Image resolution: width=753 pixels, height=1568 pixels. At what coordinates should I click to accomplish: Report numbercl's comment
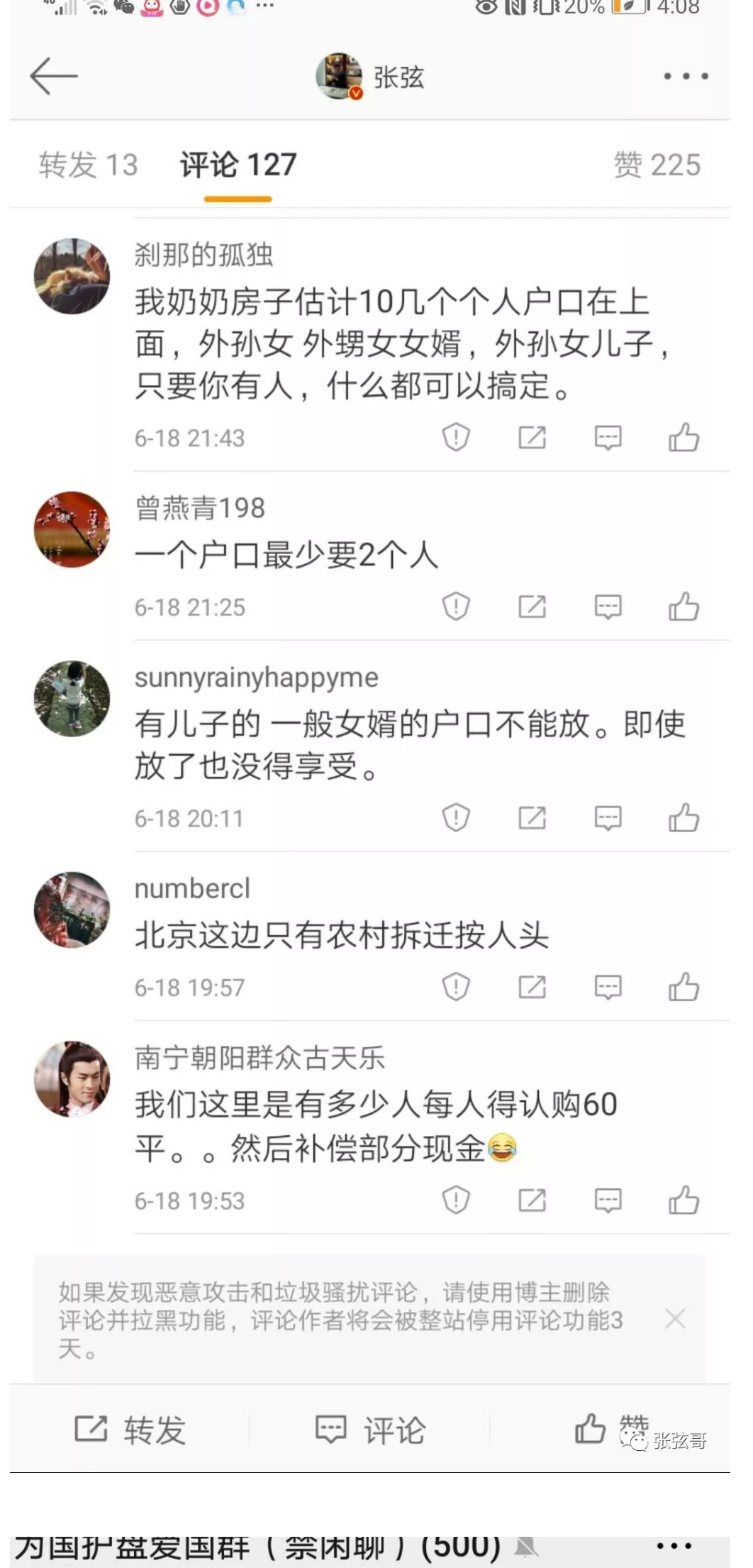point(456,987)
